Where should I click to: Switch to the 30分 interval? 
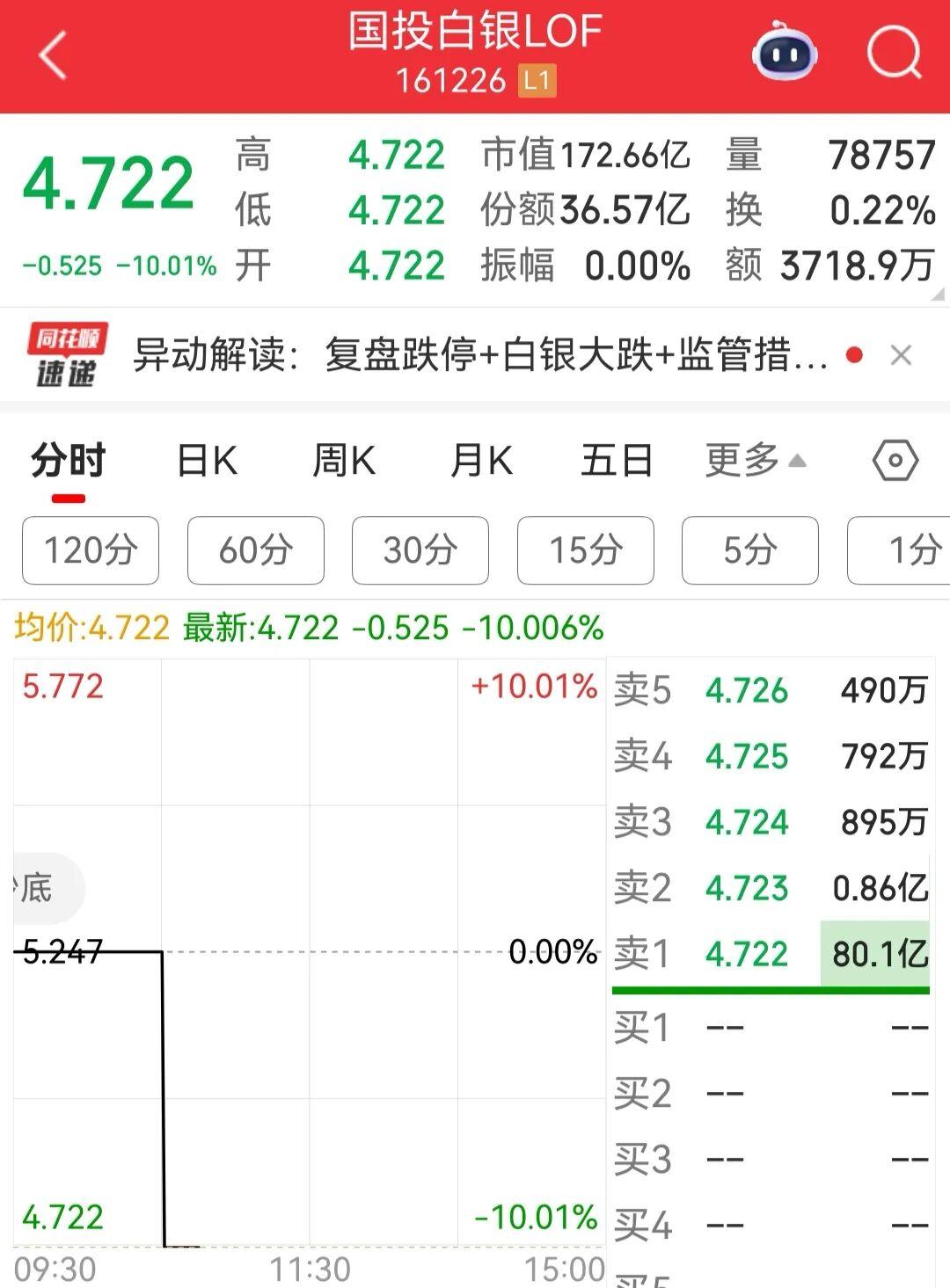pos(420,550)
